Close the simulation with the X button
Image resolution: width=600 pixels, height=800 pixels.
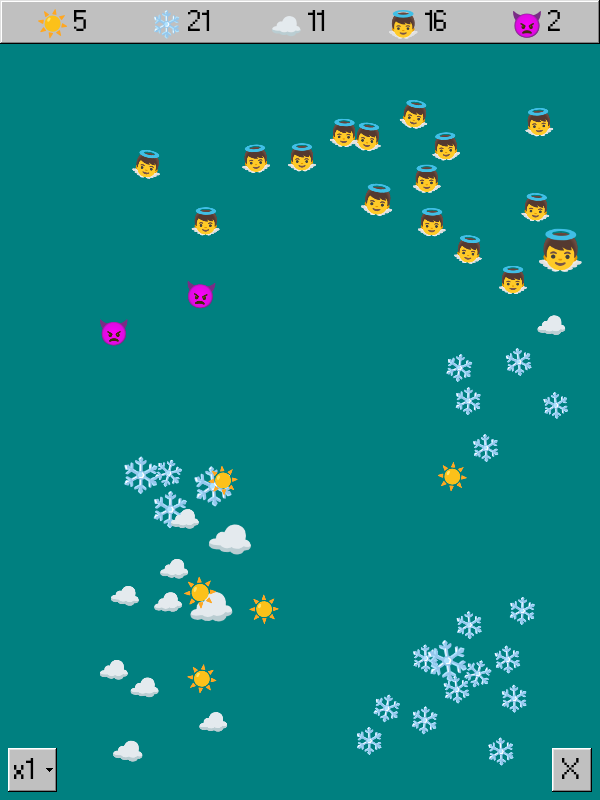[571, 769]
